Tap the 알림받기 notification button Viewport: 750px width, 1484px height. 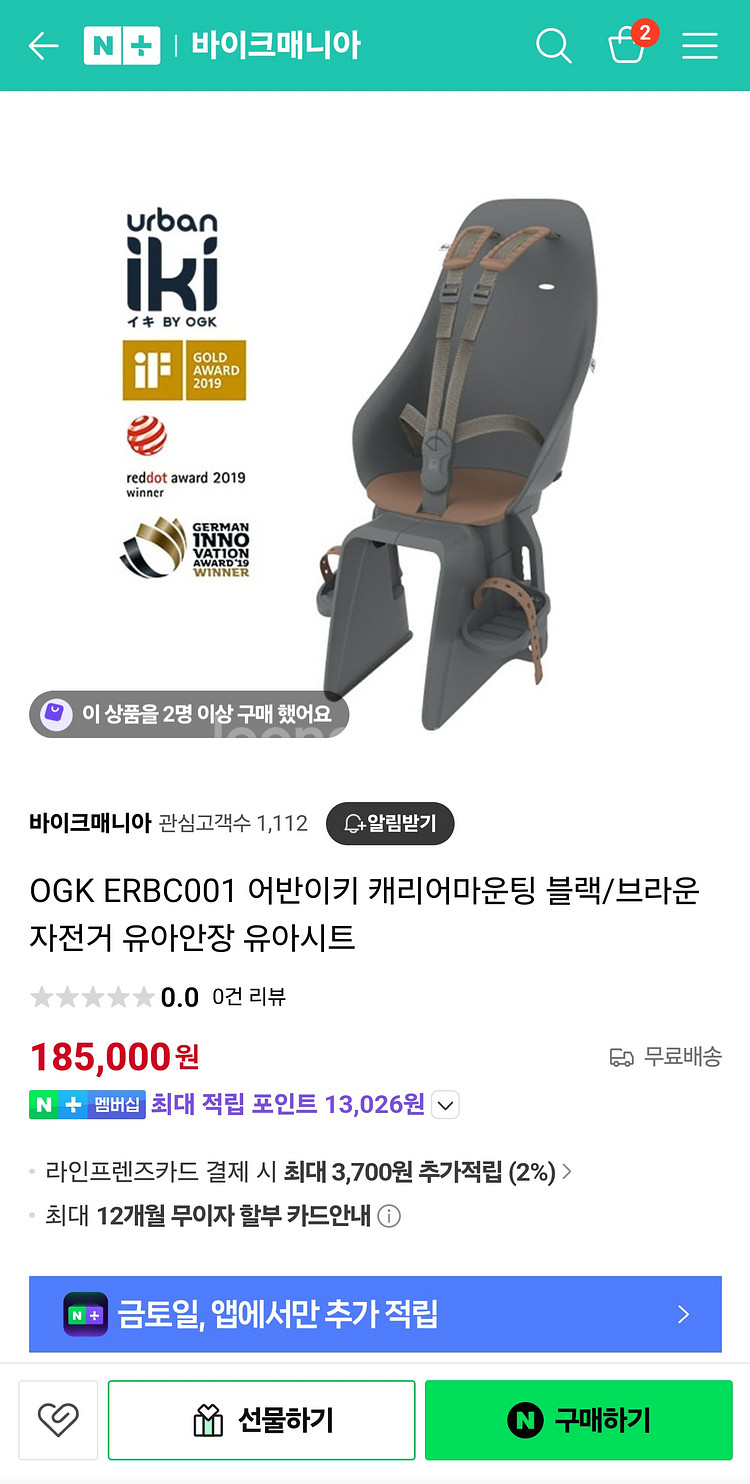[390, 823]
